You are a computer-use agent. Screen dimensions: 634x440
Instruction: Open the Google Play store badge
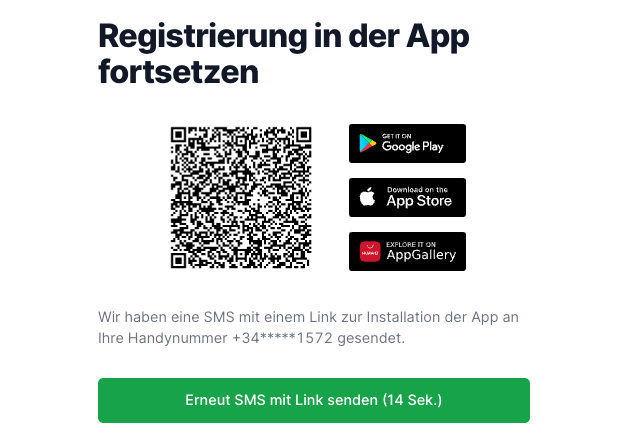407,143
